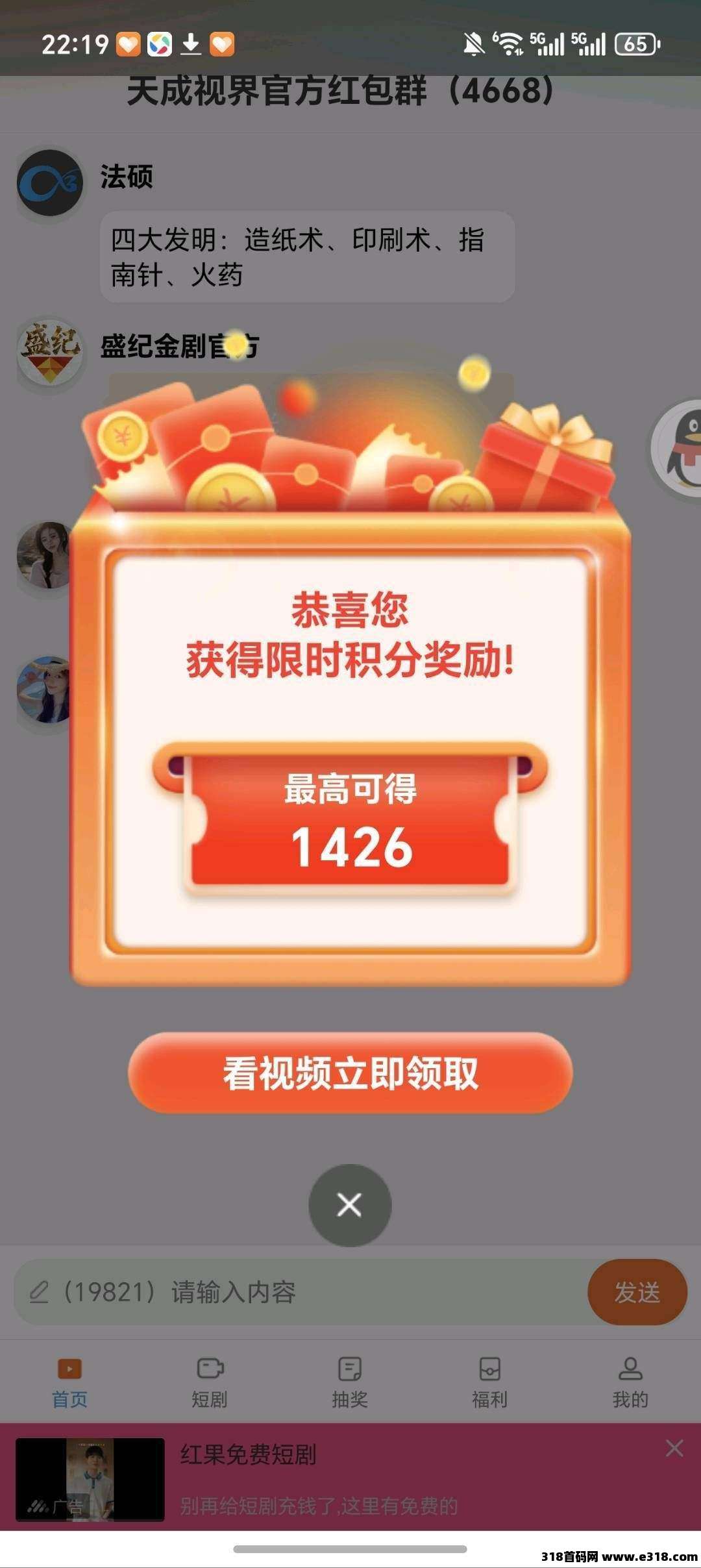Screen dimensions: 701x1568
Task: Open 盛纪金剧官方 avatar
Action: (50, 351)
